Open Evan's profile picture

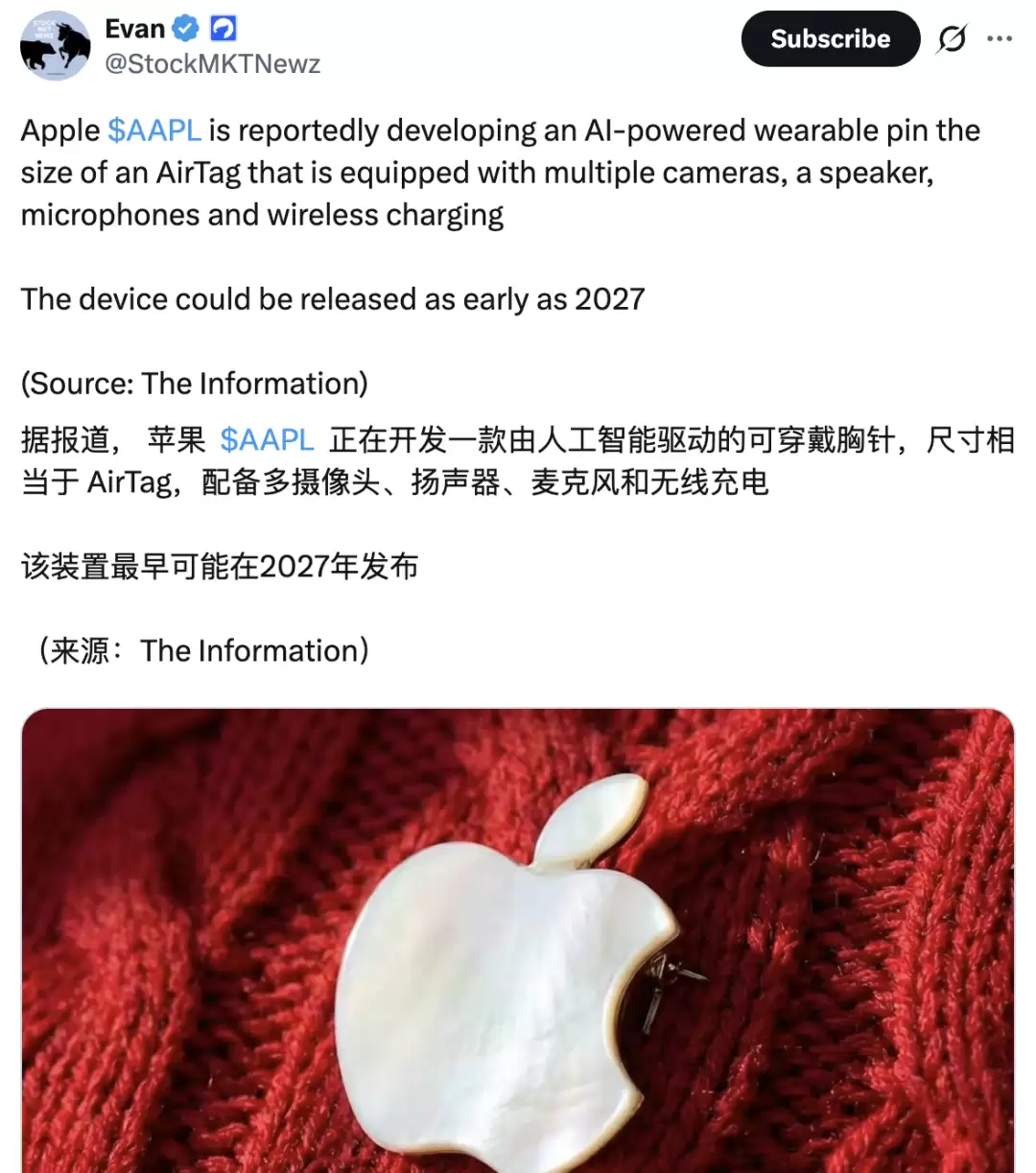(x=56, y=46)
